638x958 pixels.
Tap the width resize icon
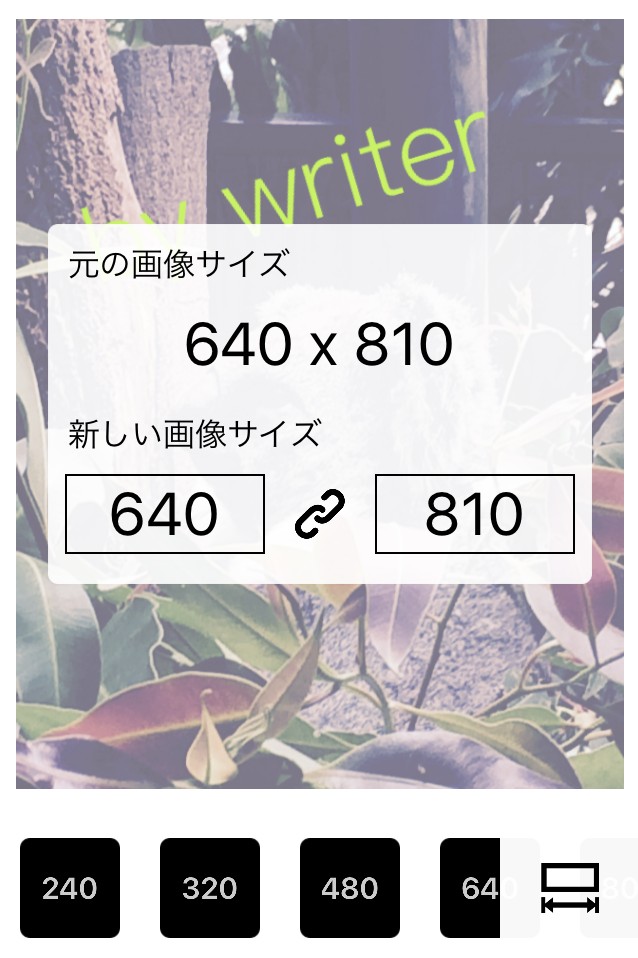[569, 888]
